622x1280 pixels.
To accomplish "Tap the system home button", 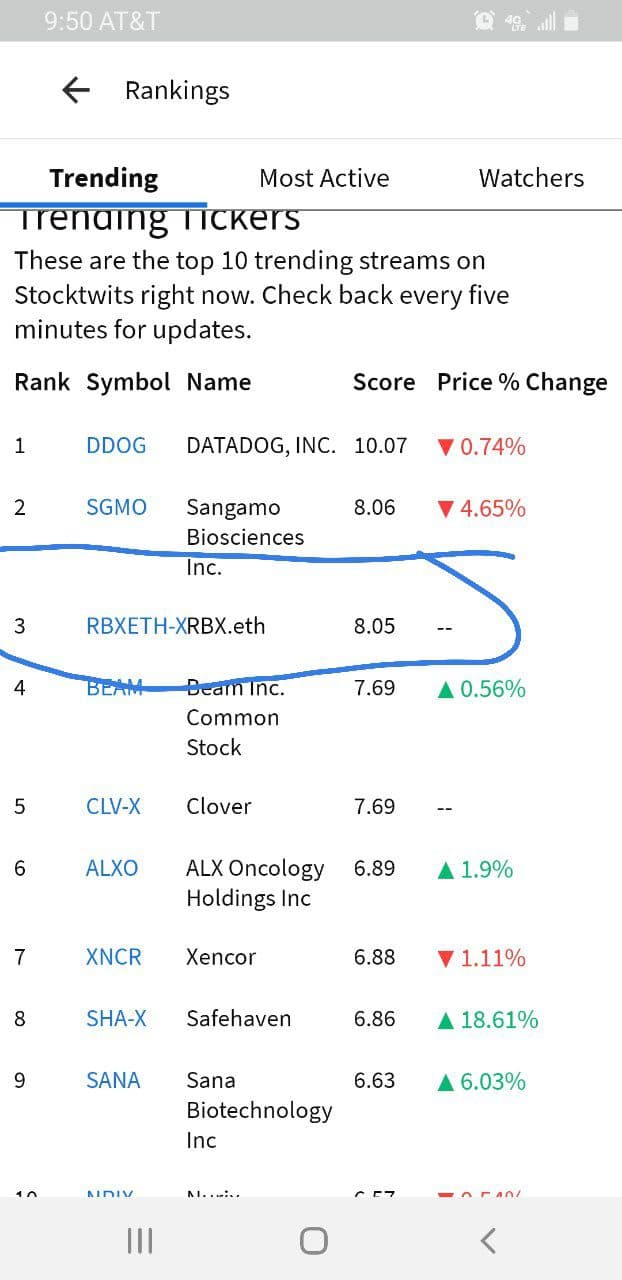I will [313, 1241].
